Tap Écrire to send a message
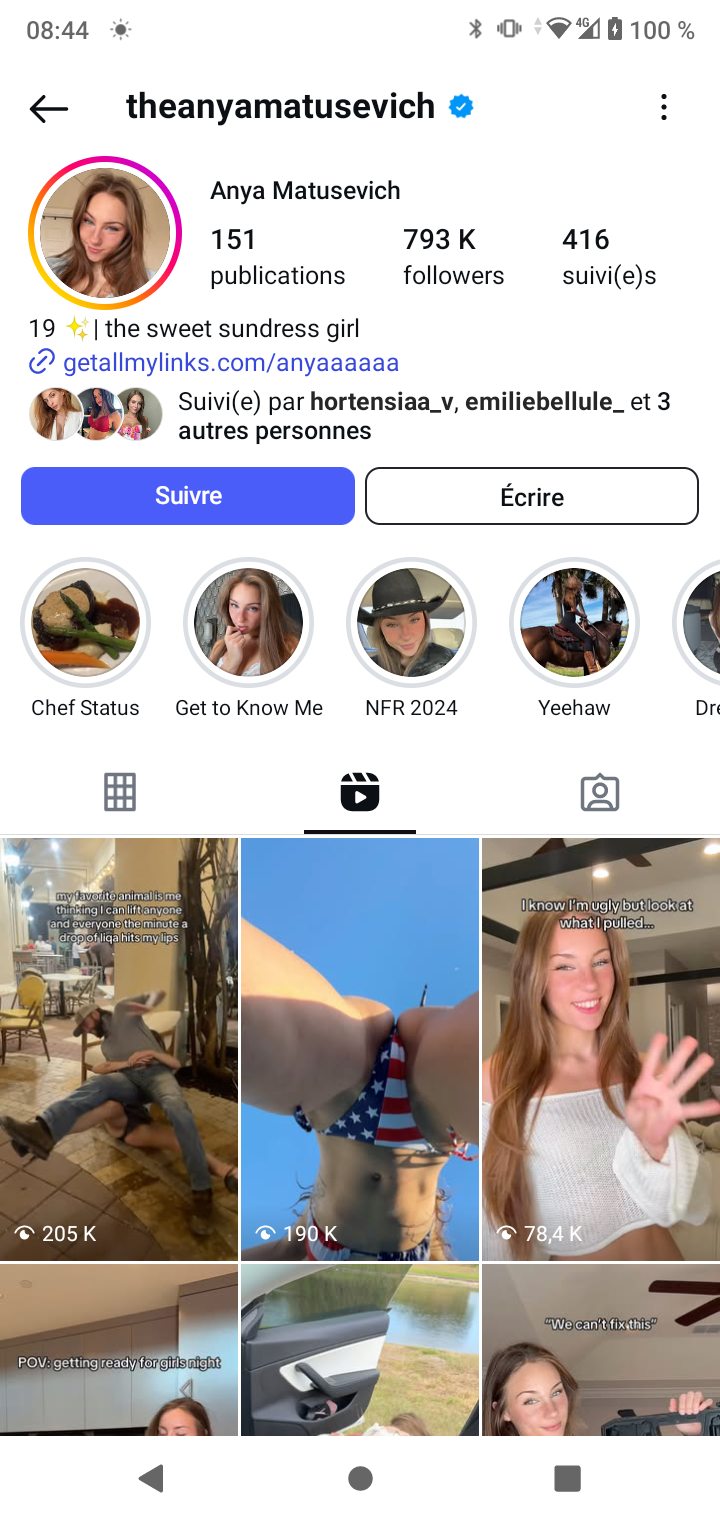The width and height of the screenshot is (720, 1520). click(x=531, y=496)
